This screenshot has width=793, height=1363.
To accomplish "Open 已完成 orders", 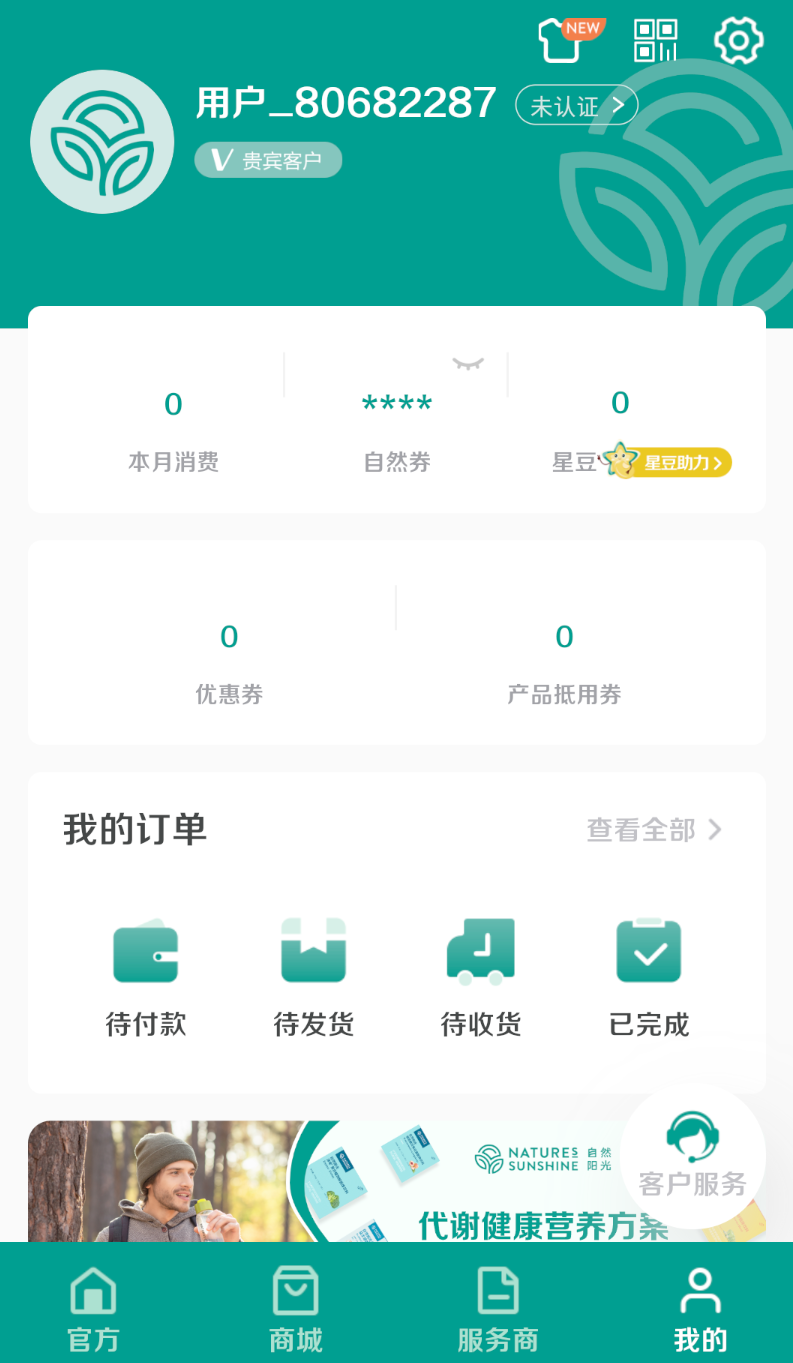I will tap(649, 977).
